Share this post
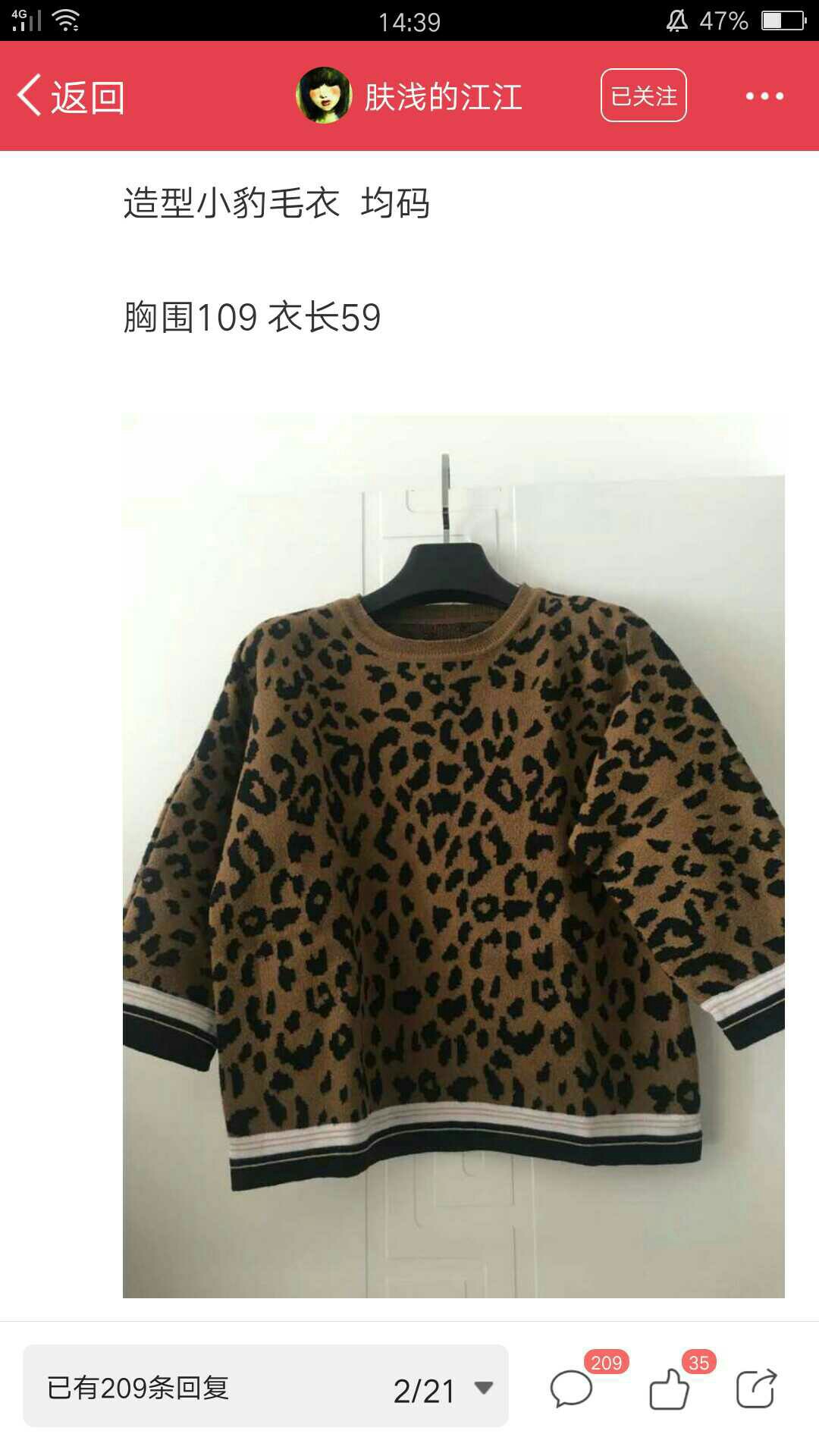 (757, 1389)
